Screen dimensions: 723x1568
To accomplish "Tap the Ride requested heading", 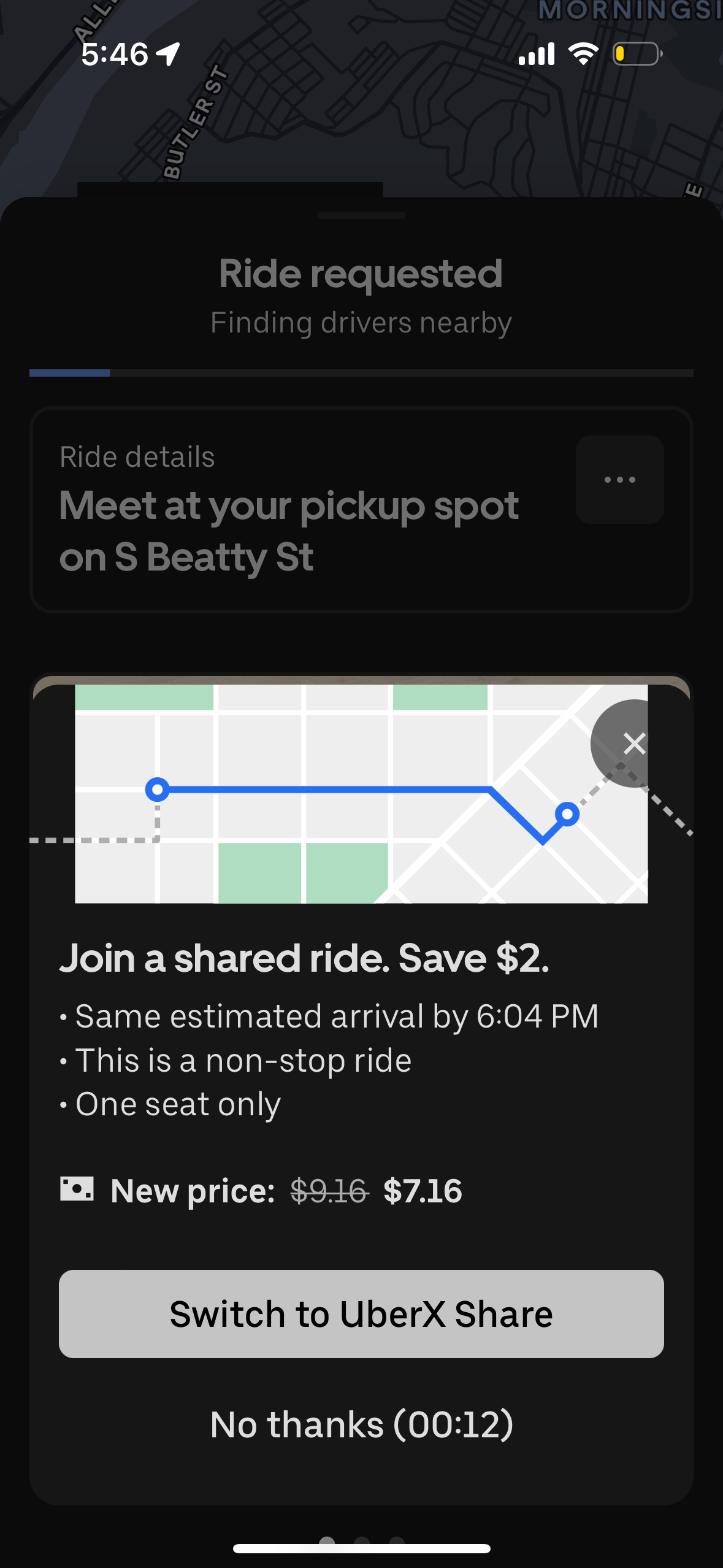I will tap(361, 274).
